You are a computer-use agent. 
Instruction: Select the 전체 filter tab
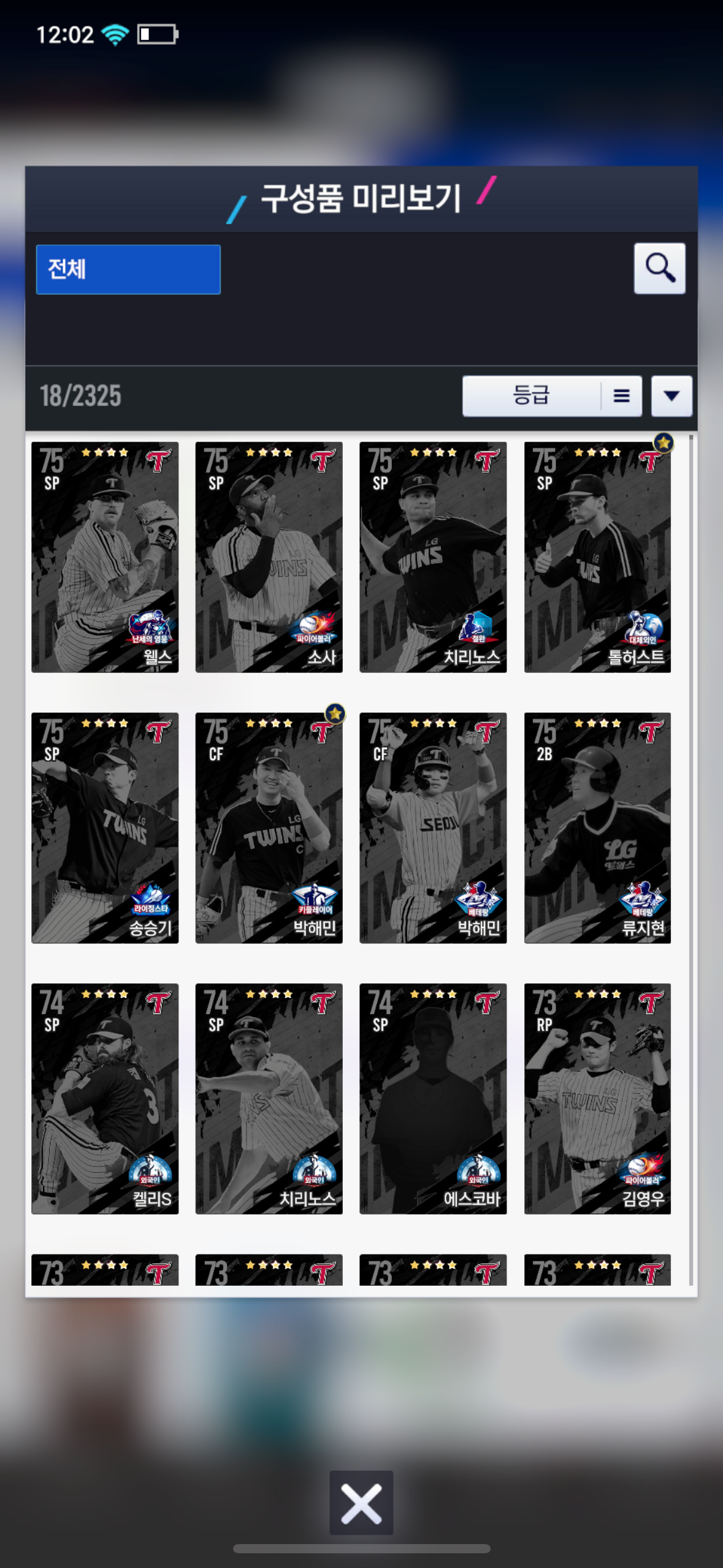pos(128,269)
